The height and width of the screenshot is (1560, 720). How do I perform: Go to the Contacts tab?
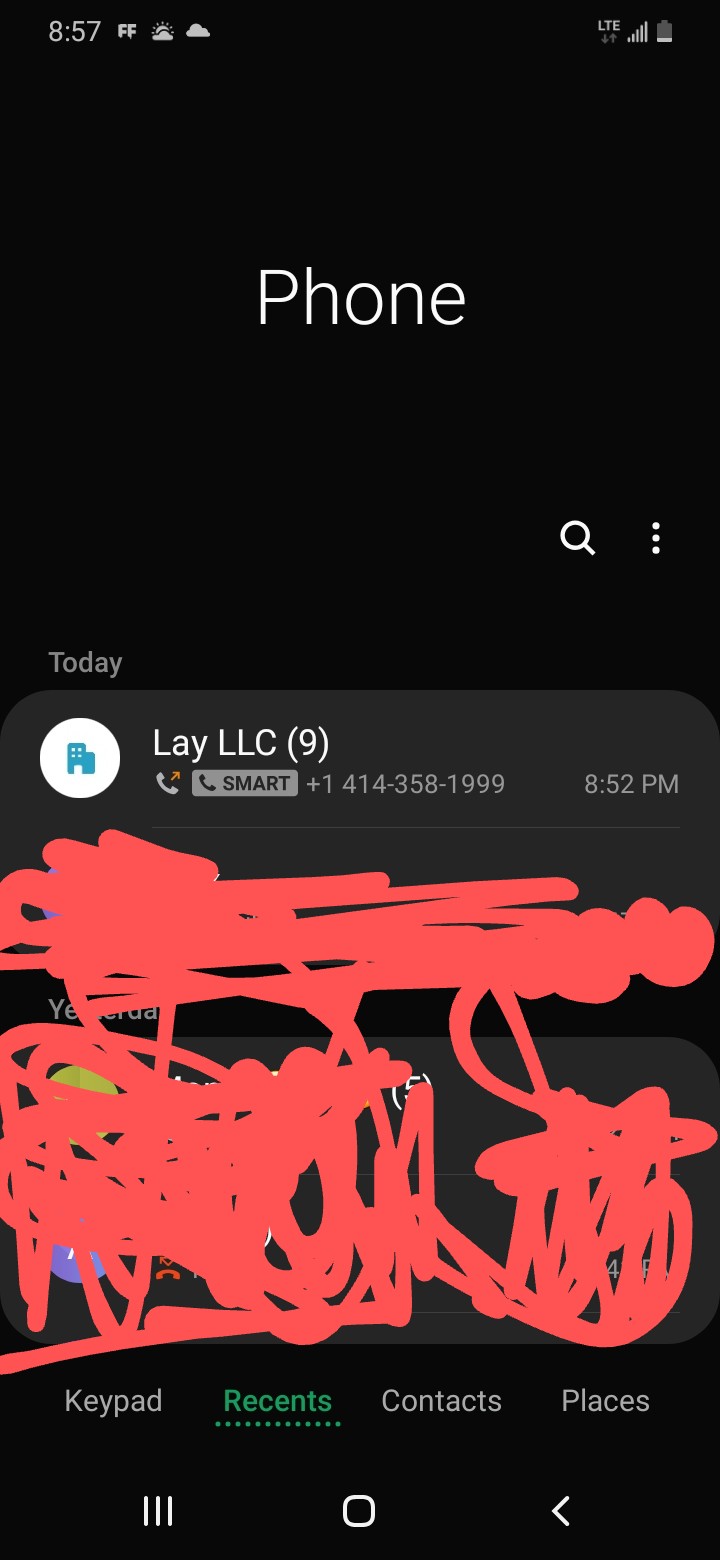[441, 1401]
